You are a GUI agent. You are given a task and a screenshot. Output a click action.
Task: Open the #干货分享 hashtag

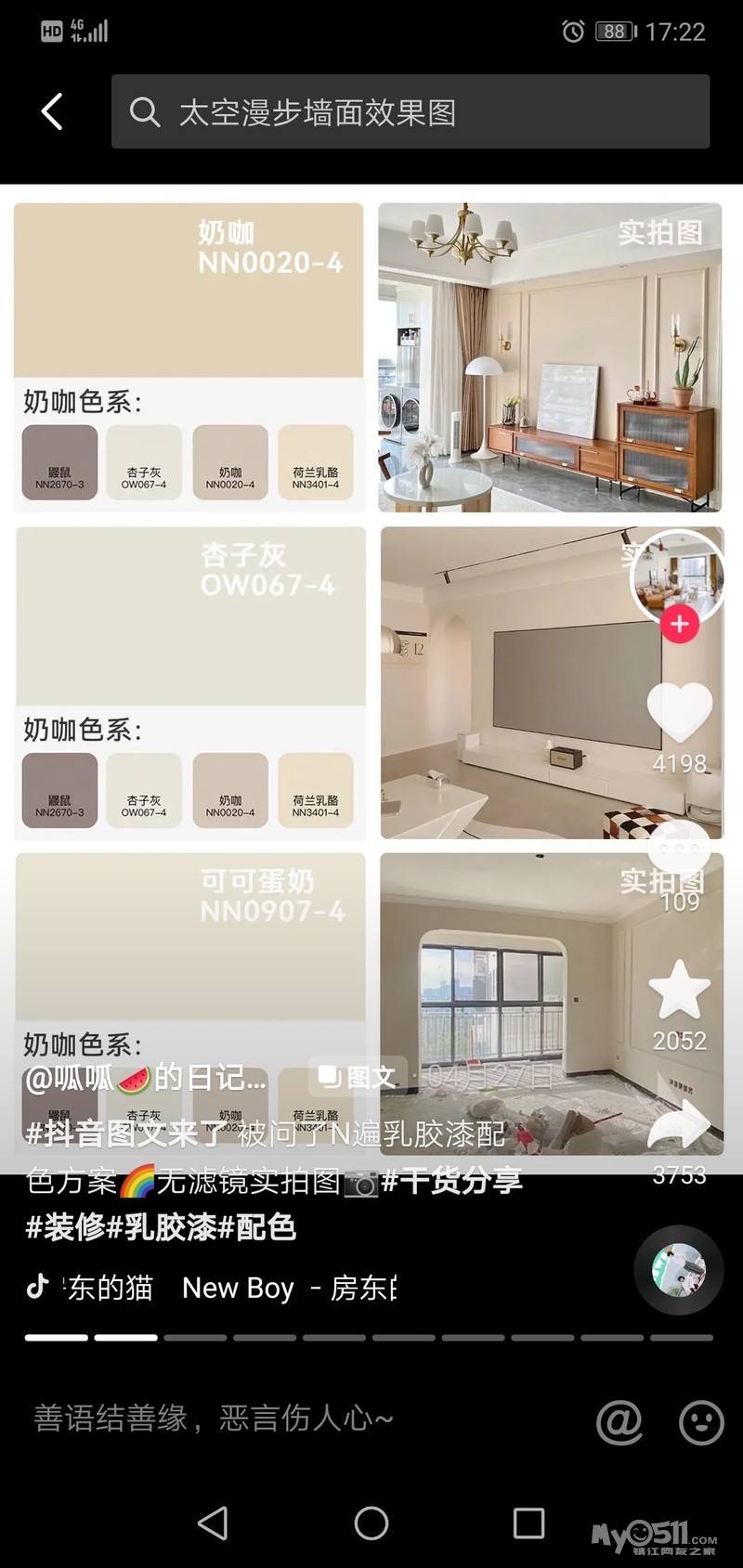pos(451,1181)
